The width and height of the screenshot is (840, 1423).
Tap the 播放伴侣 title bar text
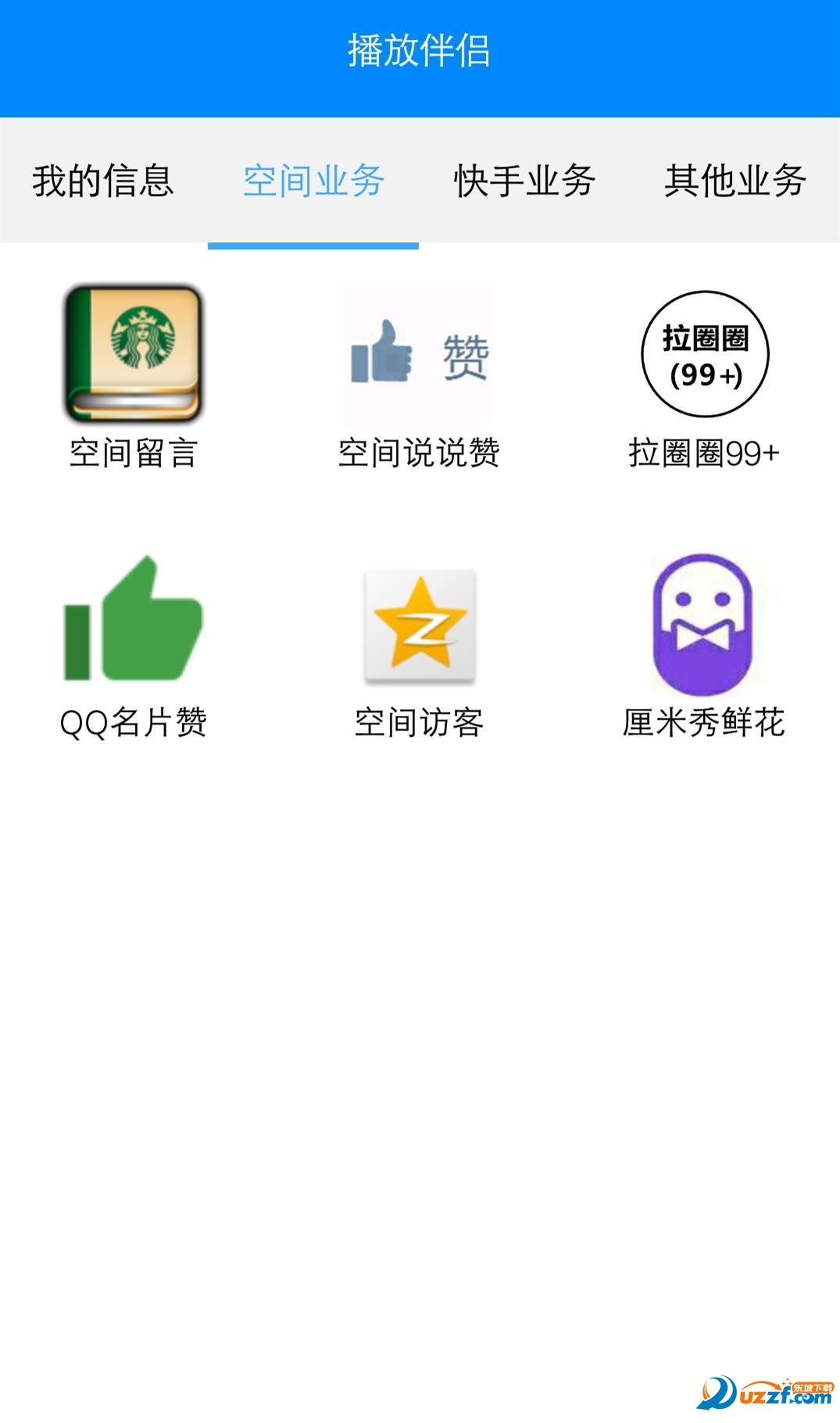click(420, 48)
